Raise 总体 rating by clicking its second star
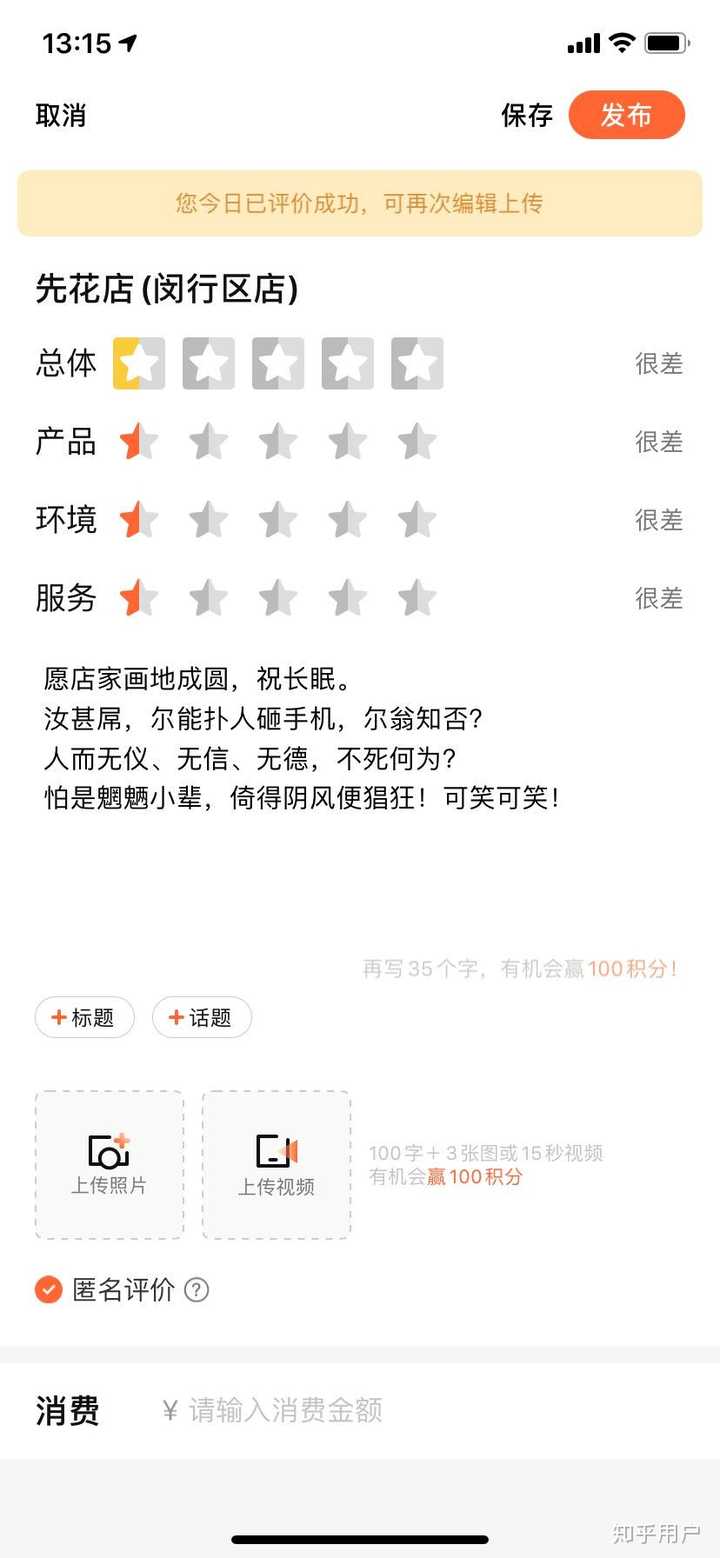The height and width of the screenshot is (1558, 720). click(208, 363)
